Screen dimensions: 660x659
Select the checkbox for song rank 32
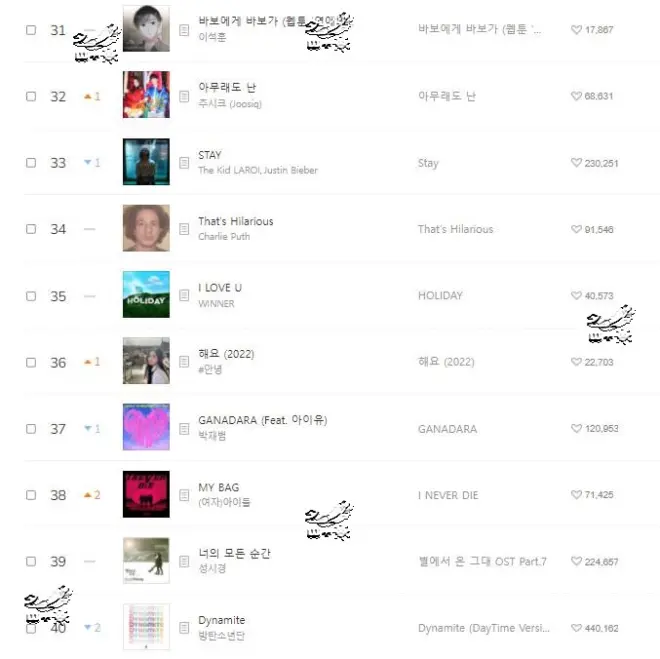point(31,96)
